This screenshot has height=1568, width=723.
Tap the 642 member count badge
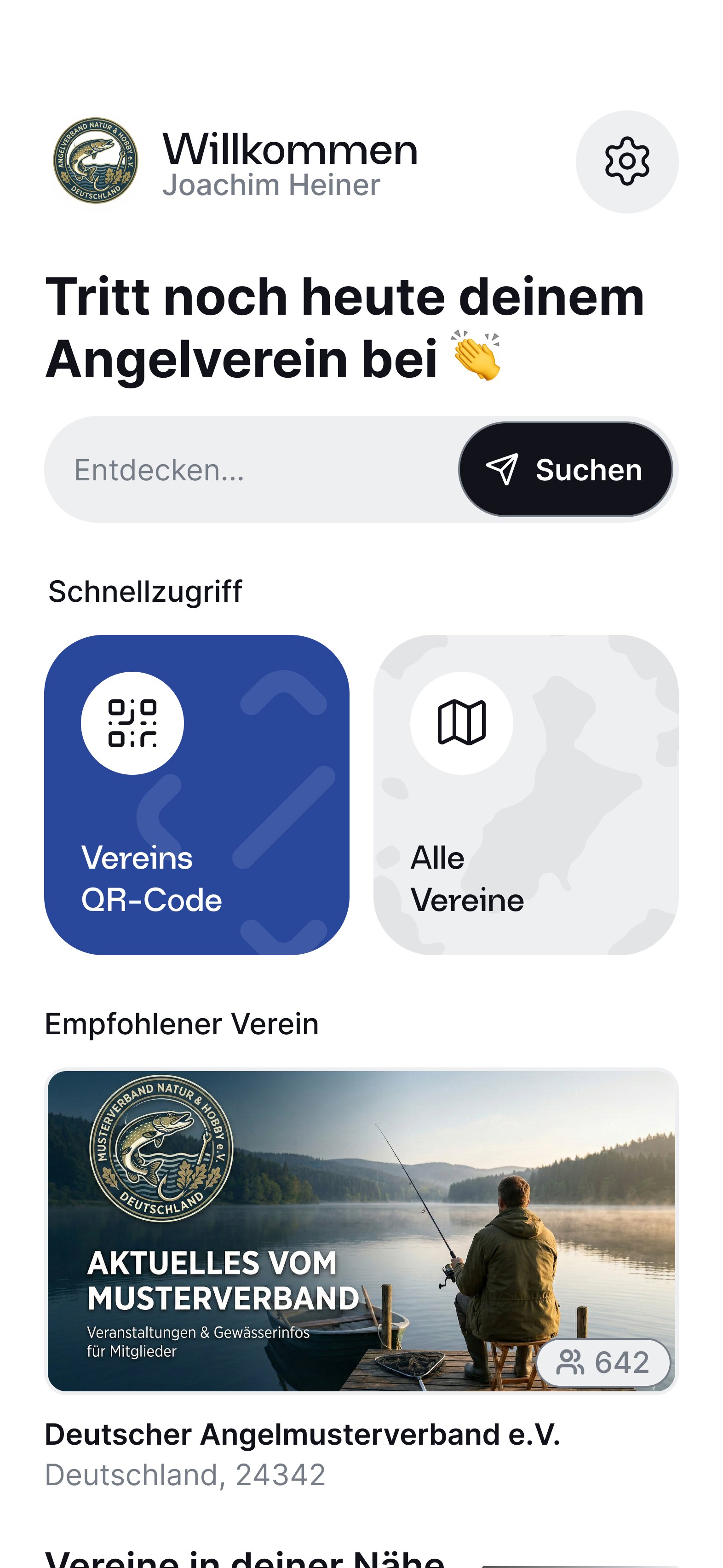click(x=604, y=1363)
